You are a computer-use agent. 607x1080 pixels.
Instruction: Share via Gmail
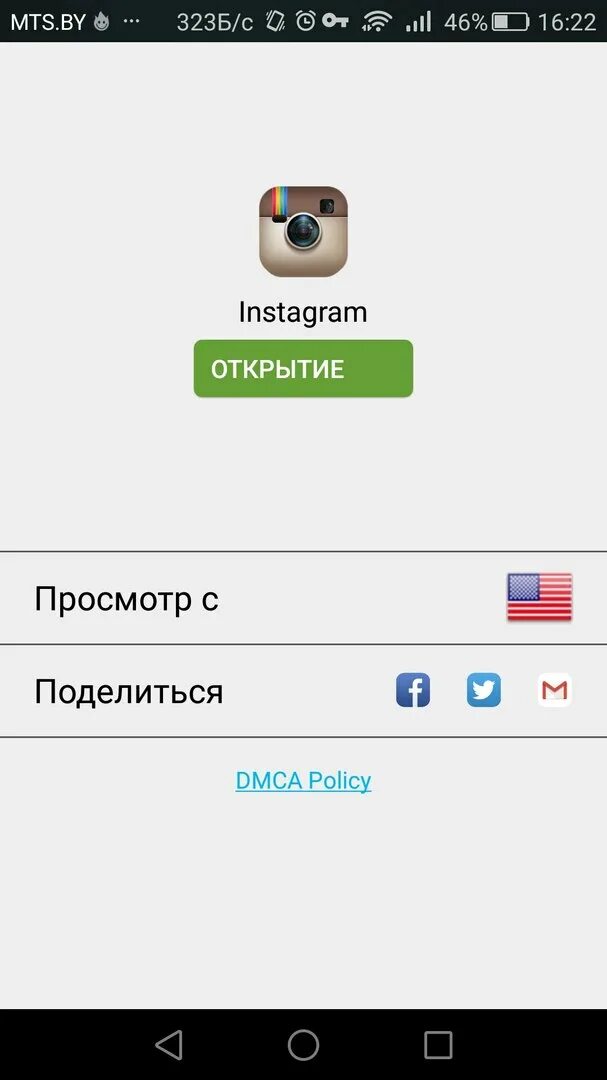tap(554, 690)
